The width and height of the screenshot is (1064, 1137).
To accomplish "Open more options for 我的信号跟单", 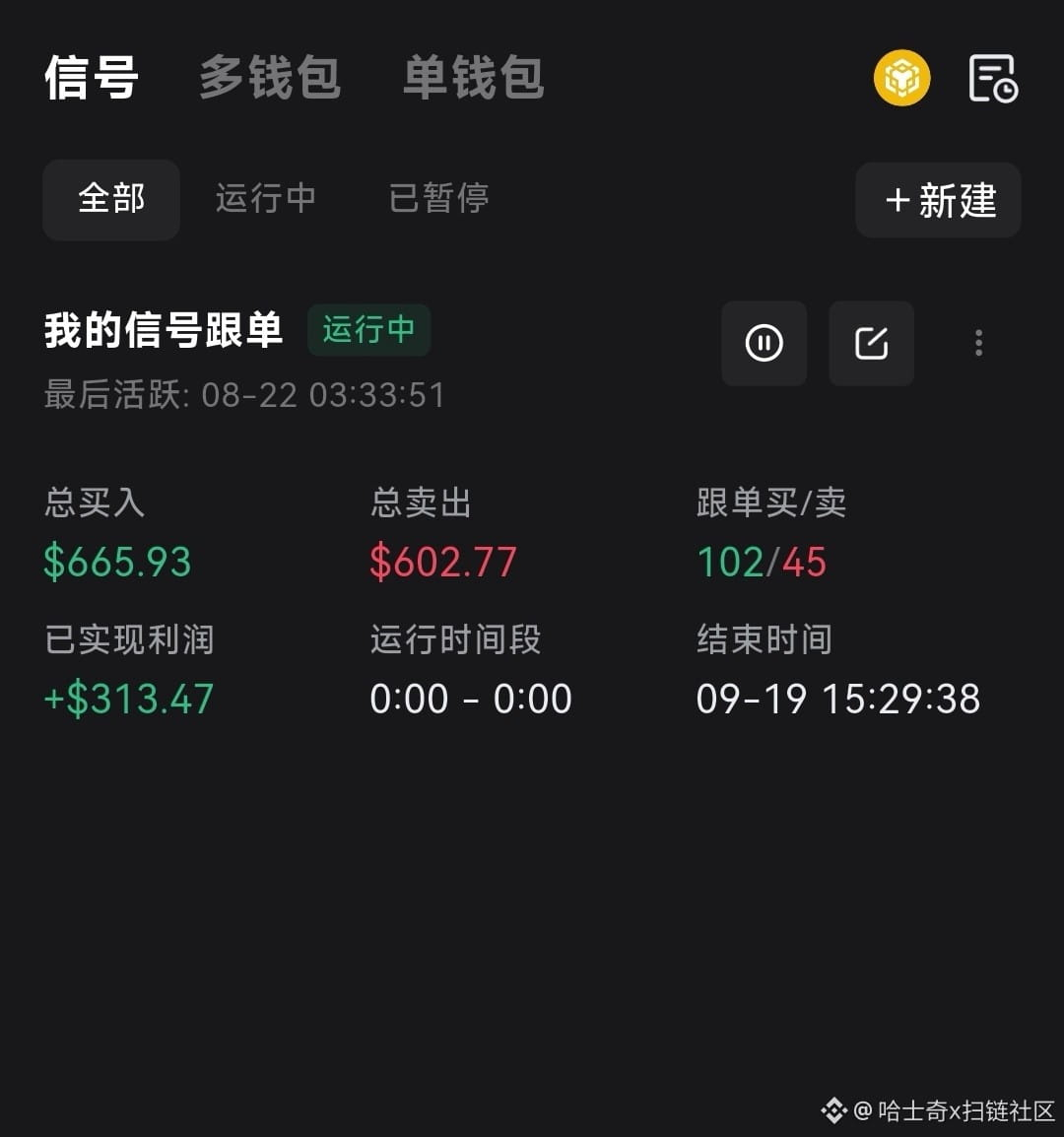I will [978, 343].
